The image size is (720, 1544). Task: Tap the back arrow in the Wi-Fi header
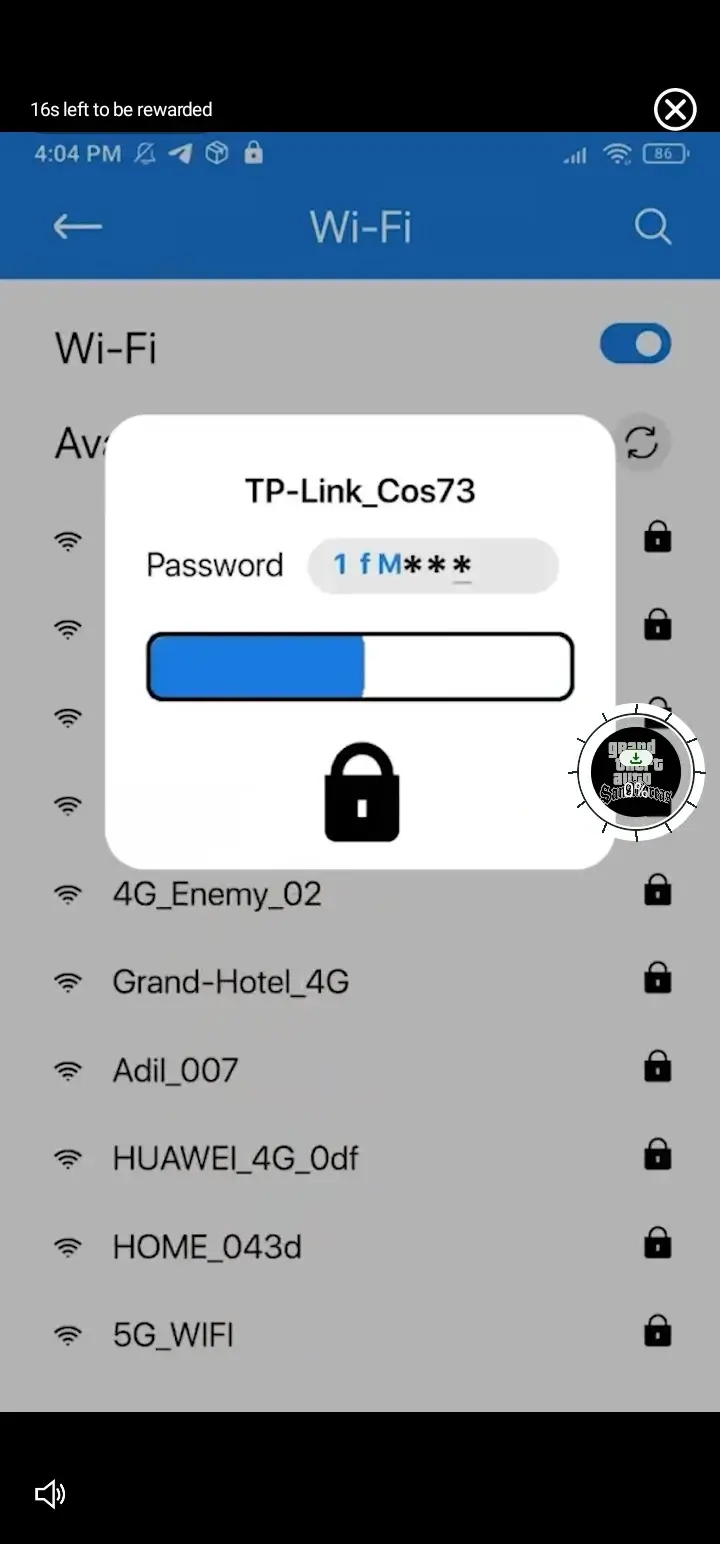click(x=77, y=227)
